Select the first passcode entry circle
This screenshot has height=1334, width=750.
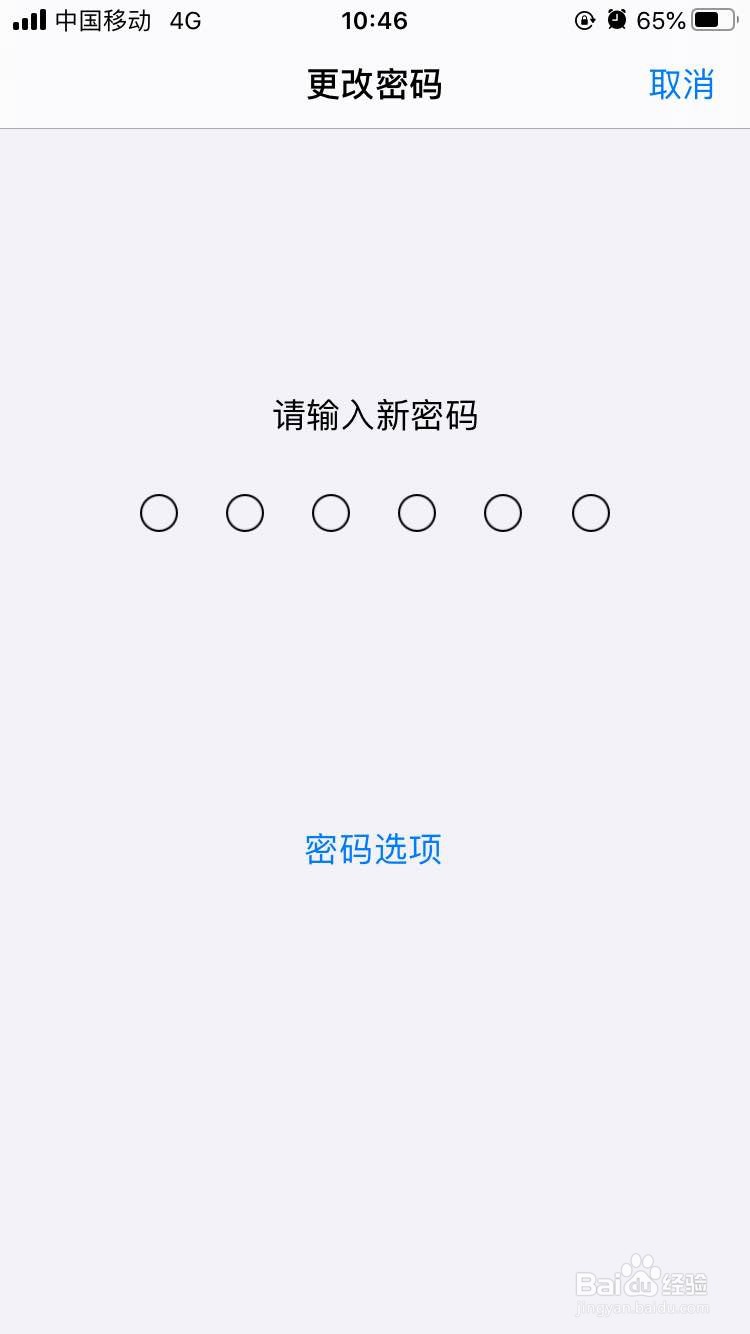(x=159, y=512)
